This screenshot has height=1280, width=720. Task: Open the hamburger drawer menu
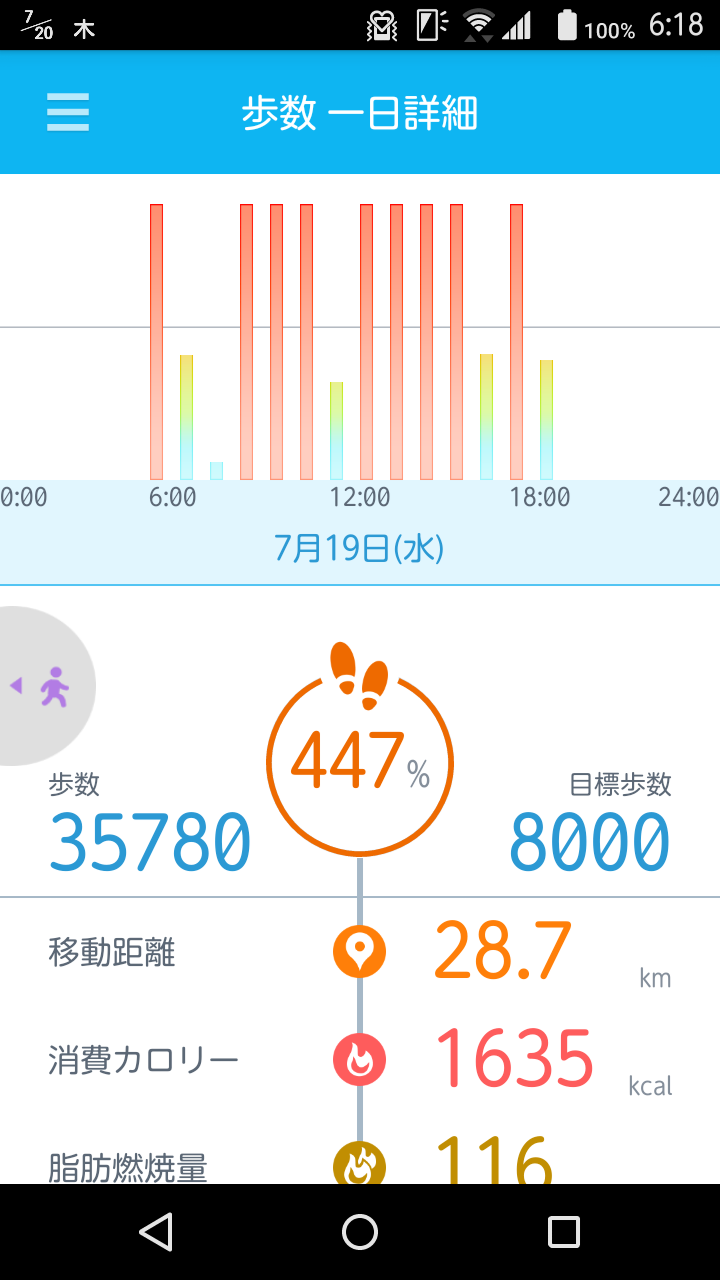[68, 112]
